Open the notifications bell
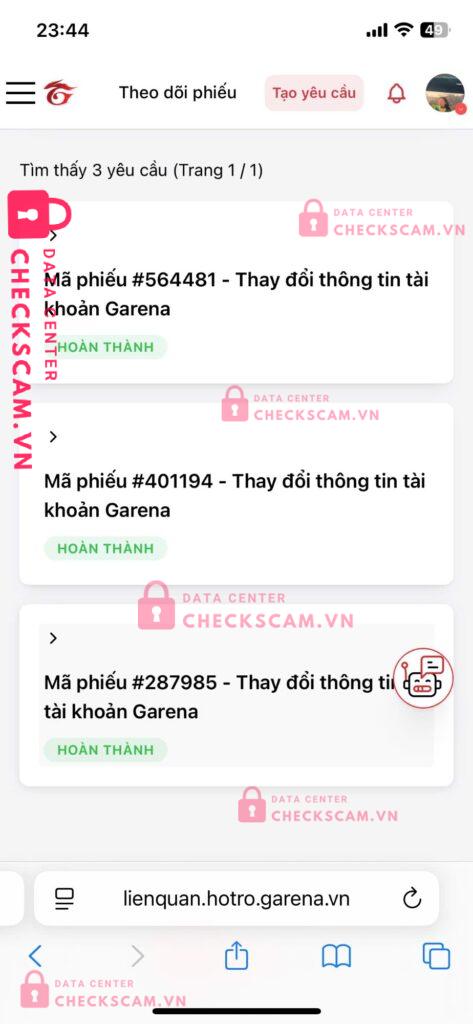The width and height of the screenshot is (473, 1024). point(397,93)
